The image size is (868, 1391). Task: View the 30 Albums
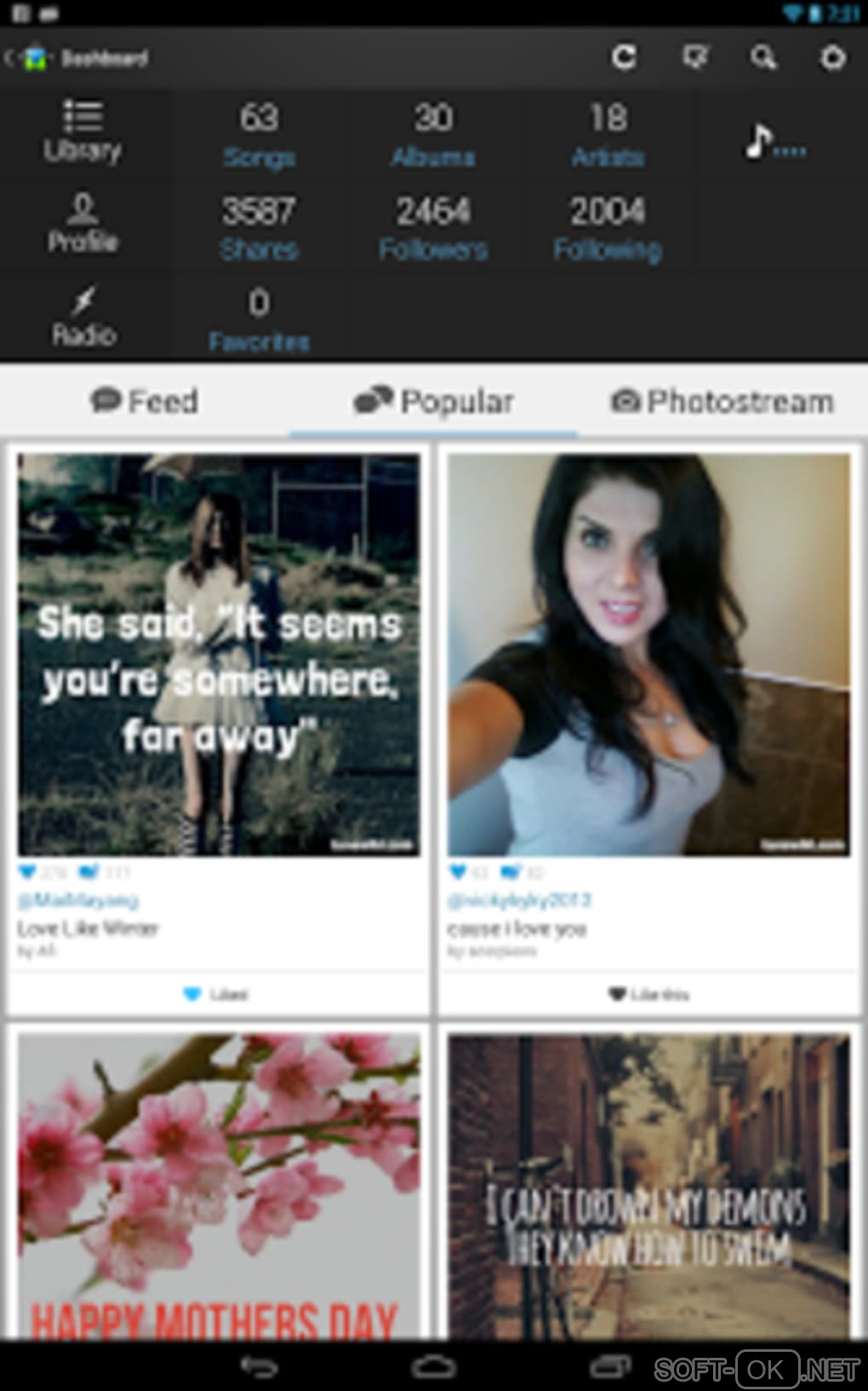click(433, 135)
